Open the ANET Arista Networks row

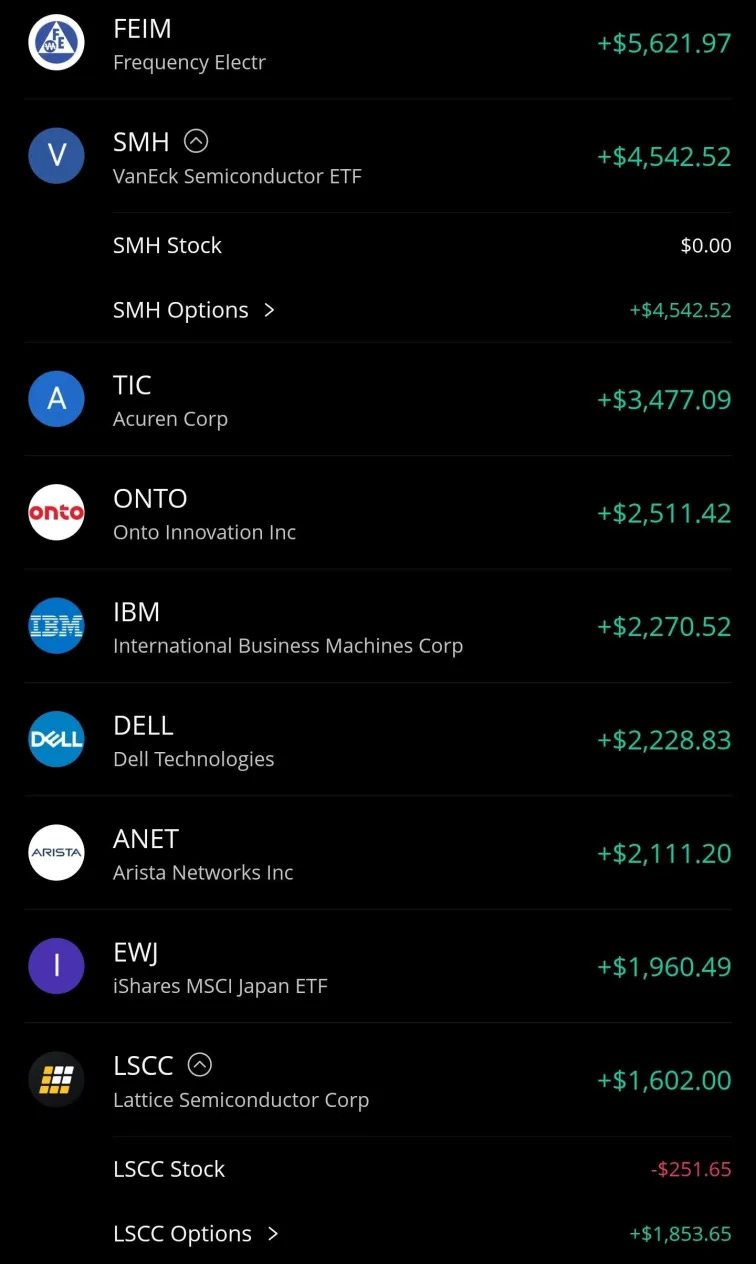coord(378,854)
